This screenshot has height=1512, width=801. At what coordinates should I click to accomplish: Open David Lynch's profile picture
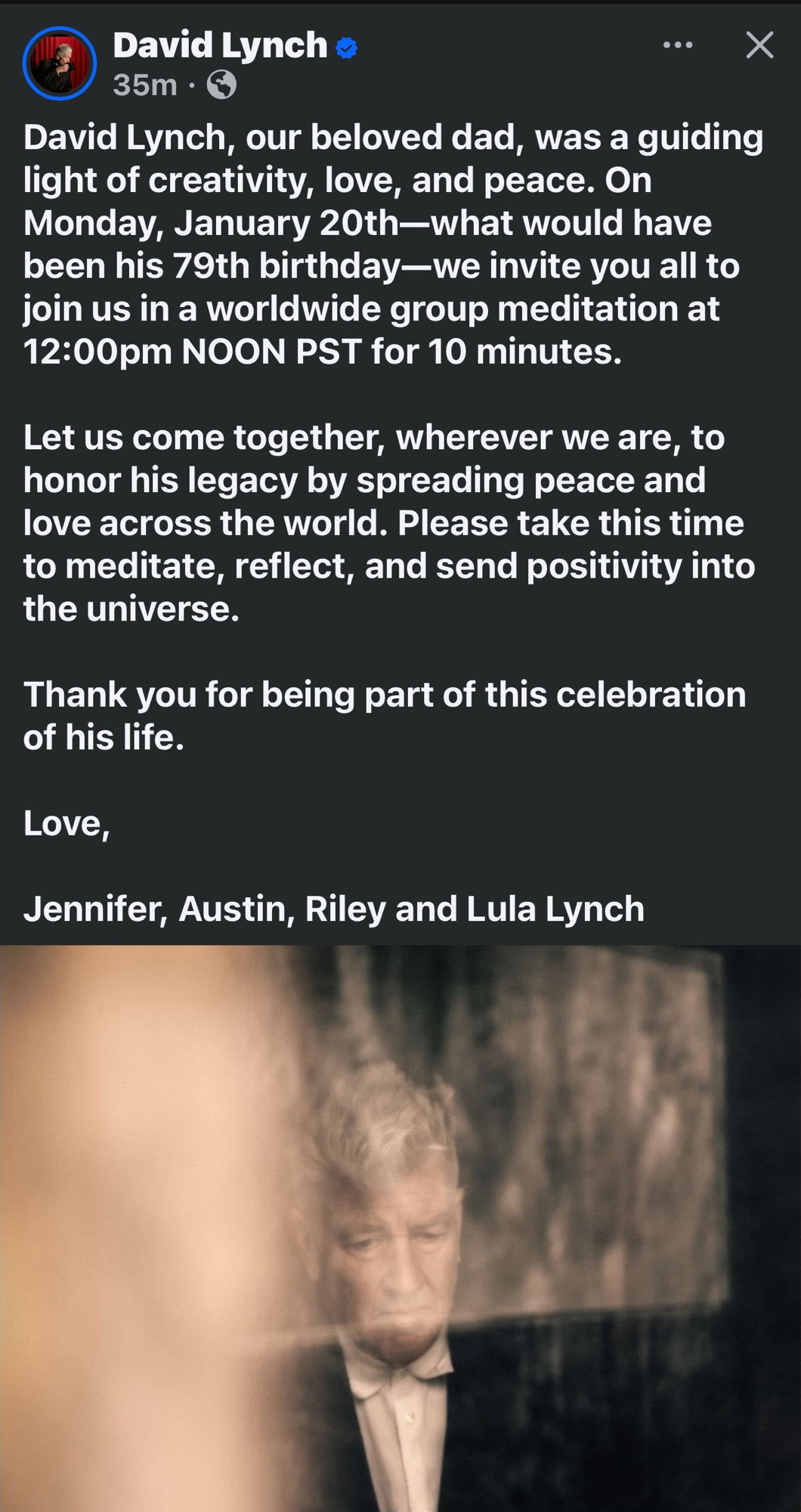pyautogui.click(x=60, y=64)
